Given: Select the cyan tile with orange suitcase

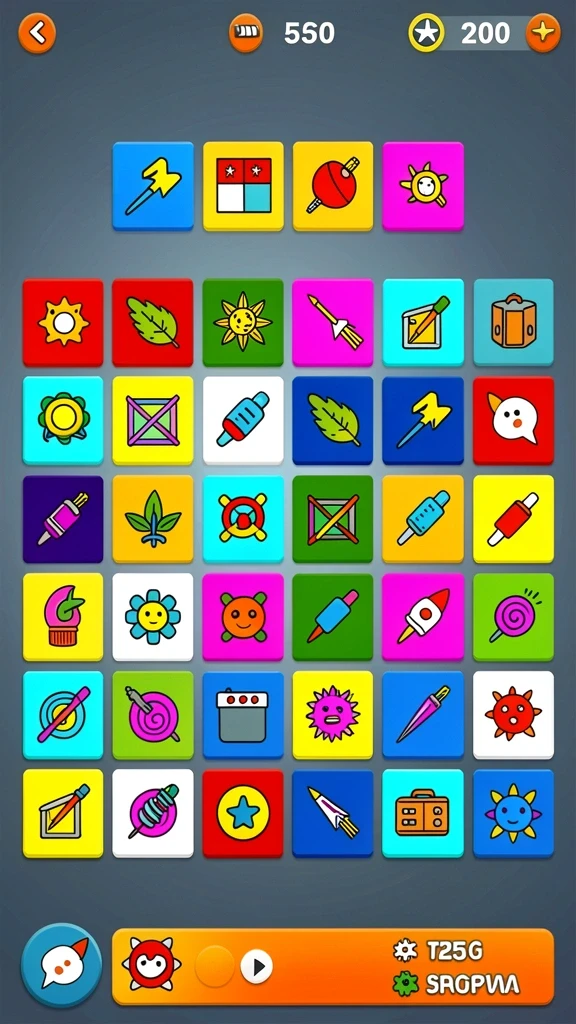Looking at the screenshot, I should click(423, 813).
